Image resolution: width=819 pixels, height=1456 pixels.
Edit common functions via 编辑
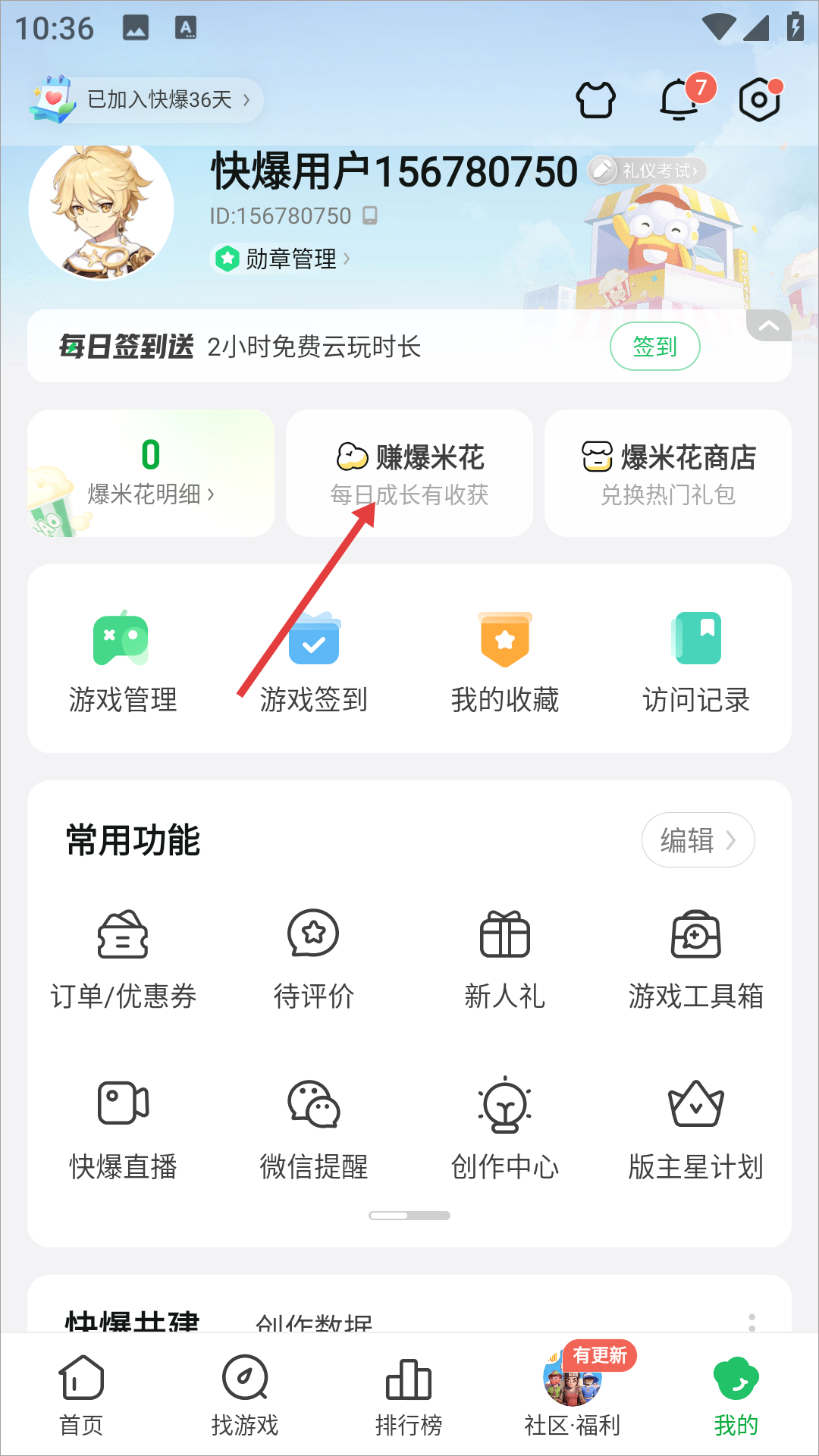coord(698,840)
